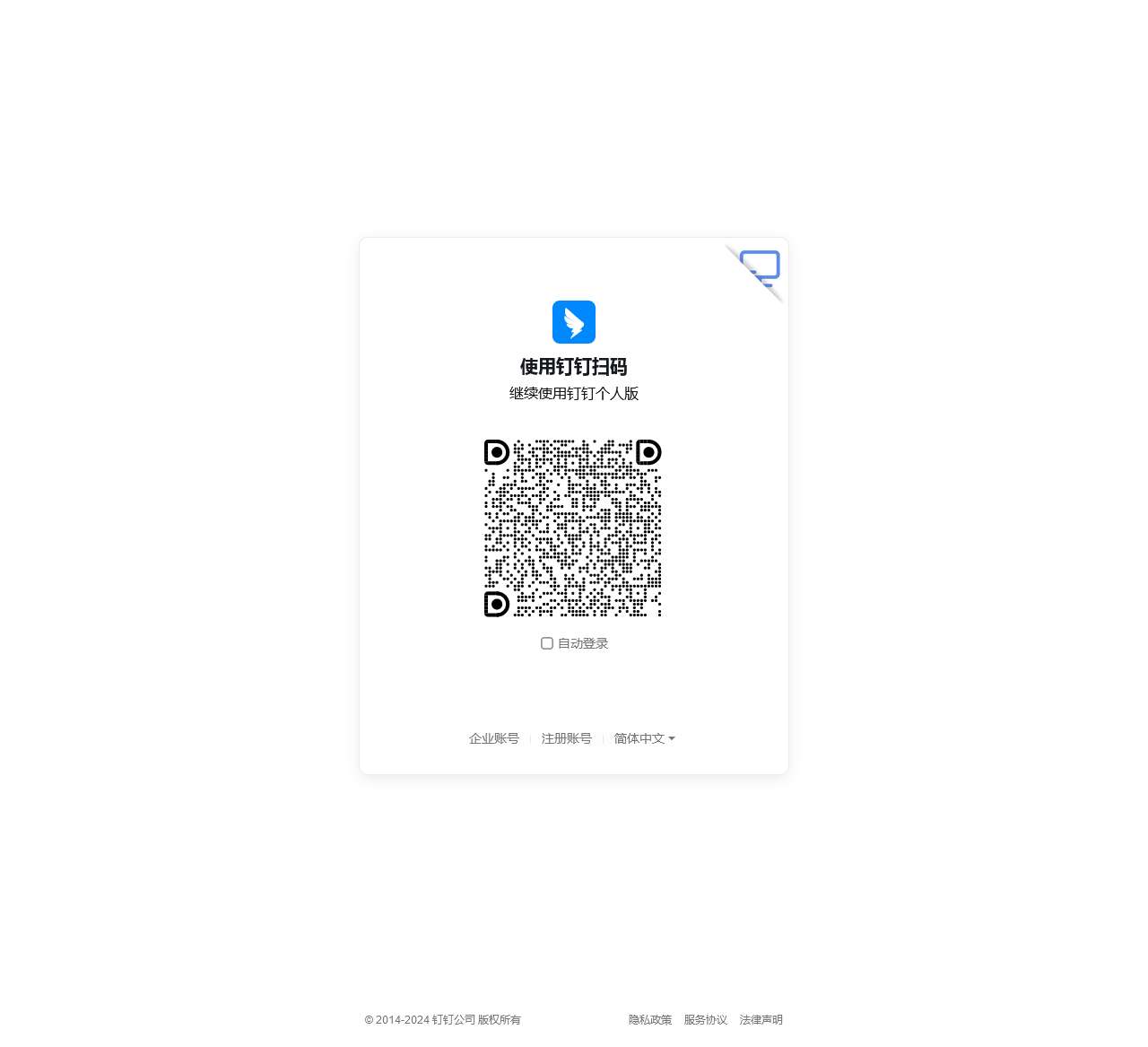Open the 隐私政策 link

[x=650, y=1020]
